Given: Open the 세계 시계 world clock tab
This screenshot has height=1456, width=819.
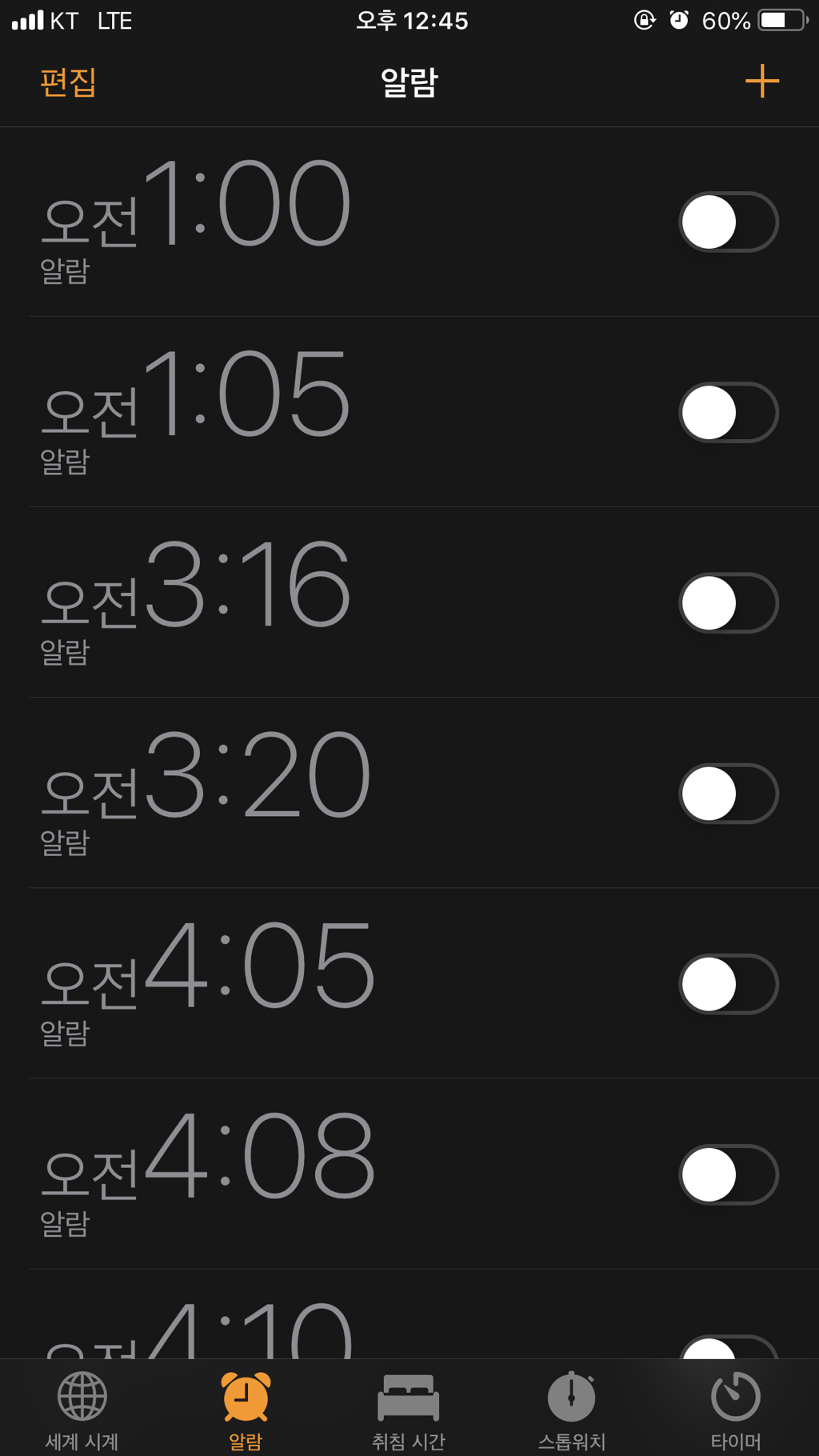Looking at the screenshot, I should tap(82, 1410).
